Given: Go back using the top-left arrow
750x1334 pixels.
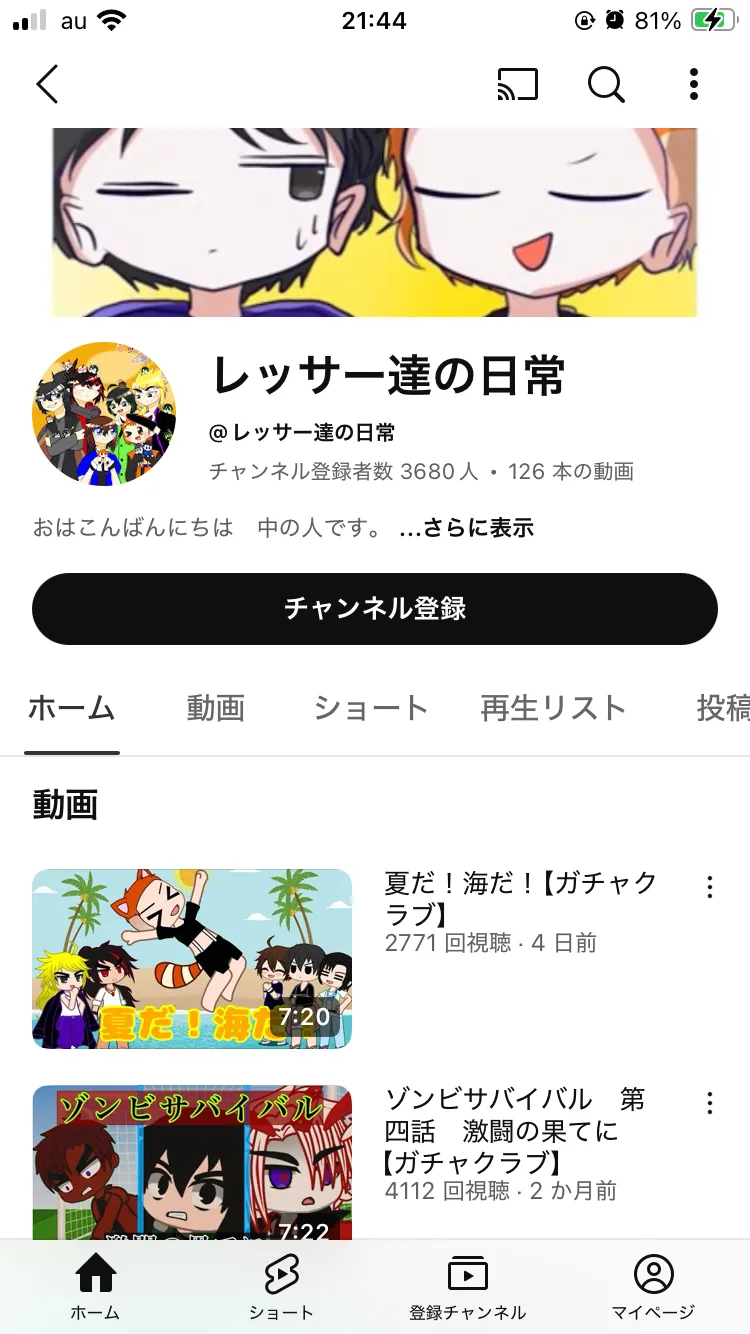Looking at the screenshot, I should [x=47, y=84].
